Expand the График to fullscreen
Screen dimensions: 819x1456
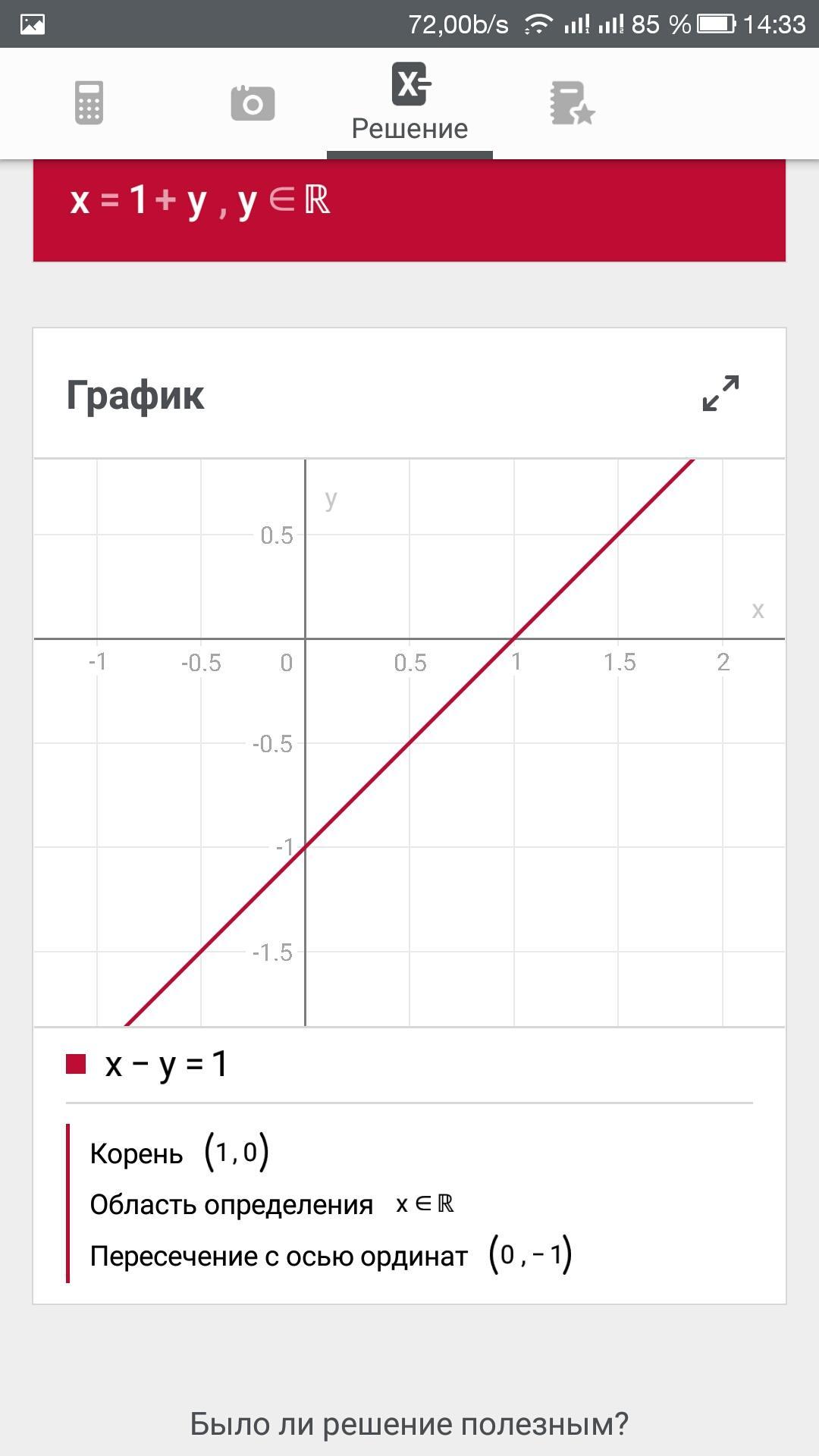tap(720, 393)
